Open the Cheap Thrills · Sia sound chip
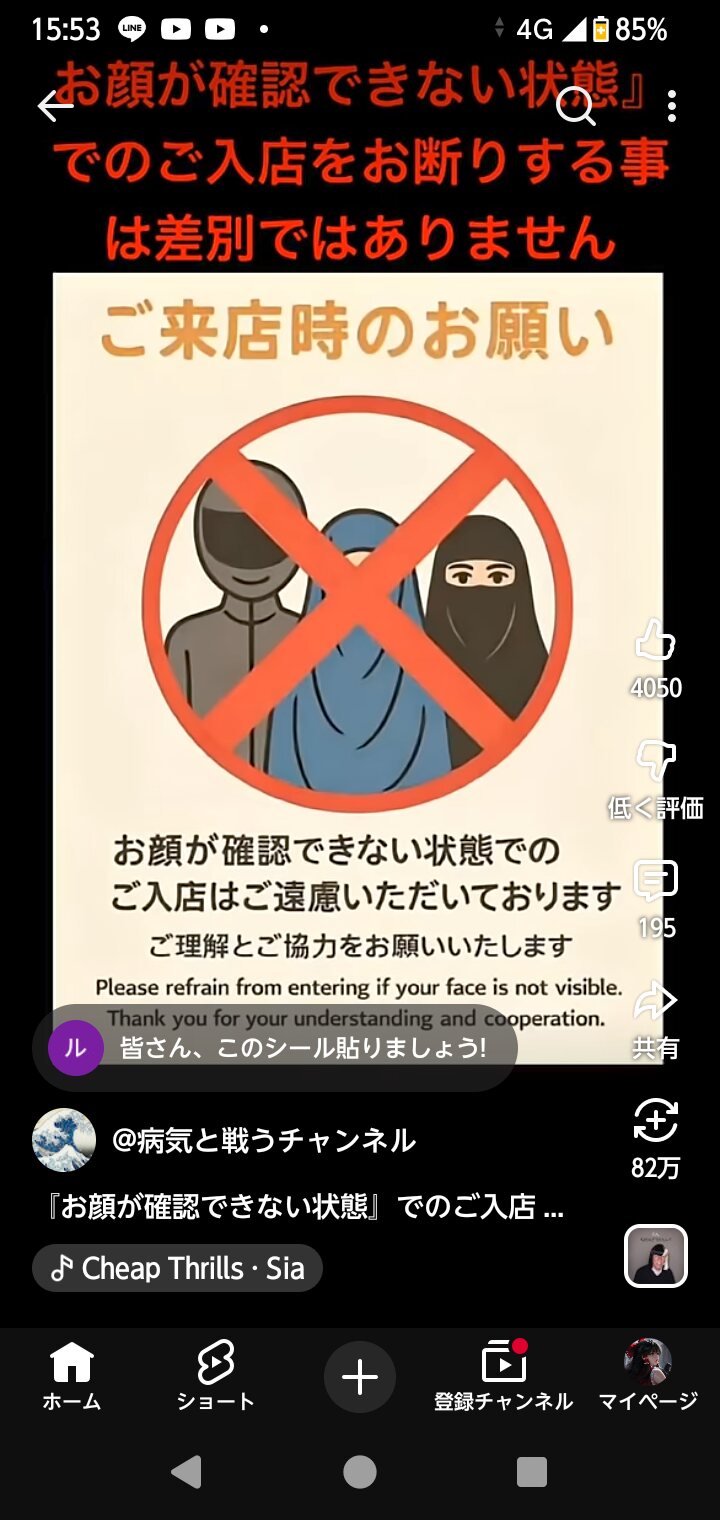Image resolution: width=720 pixels, height=1520 pixels. pos(178,1268)
